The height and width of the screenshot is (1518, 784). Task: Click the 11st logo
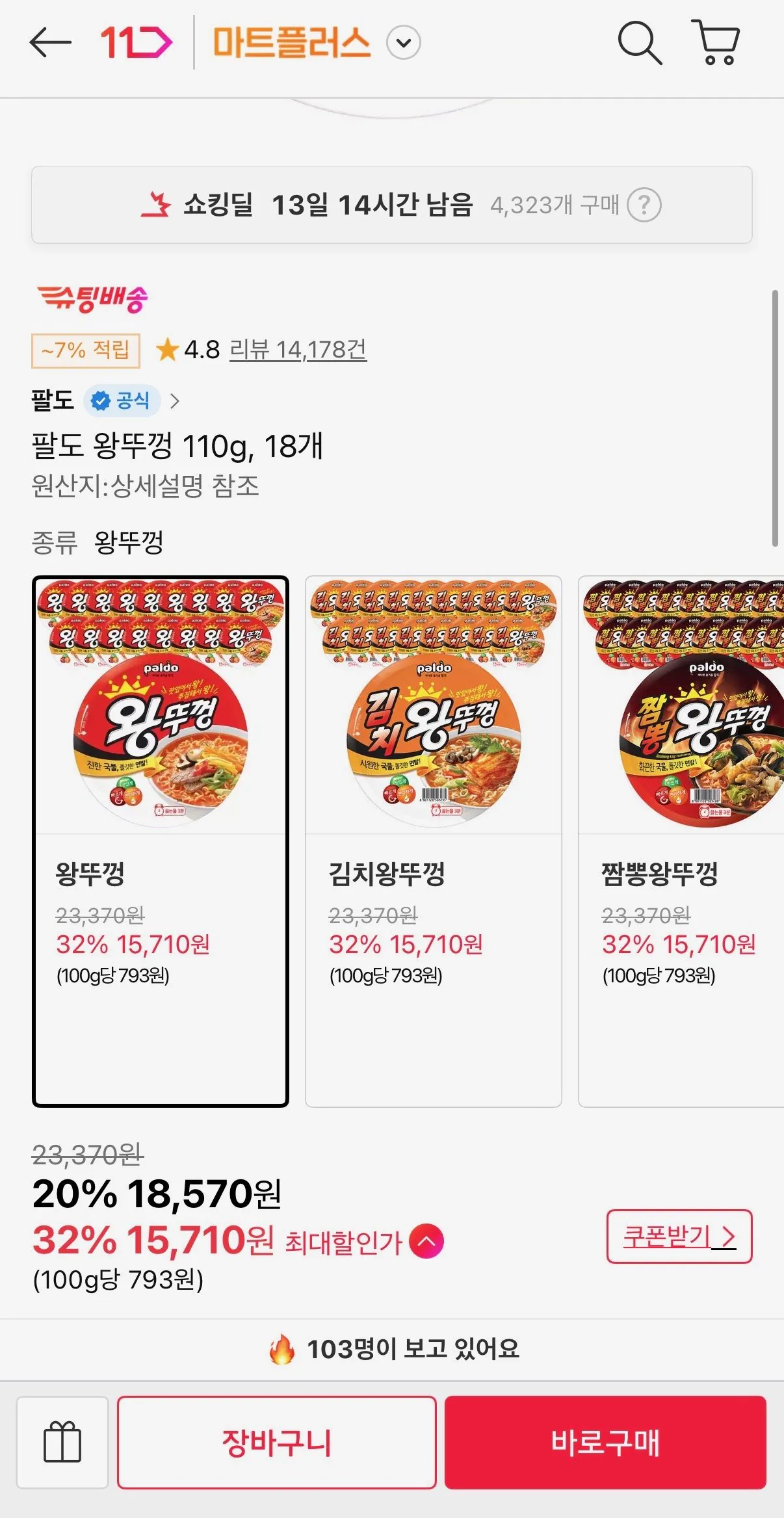click(133, 42)
